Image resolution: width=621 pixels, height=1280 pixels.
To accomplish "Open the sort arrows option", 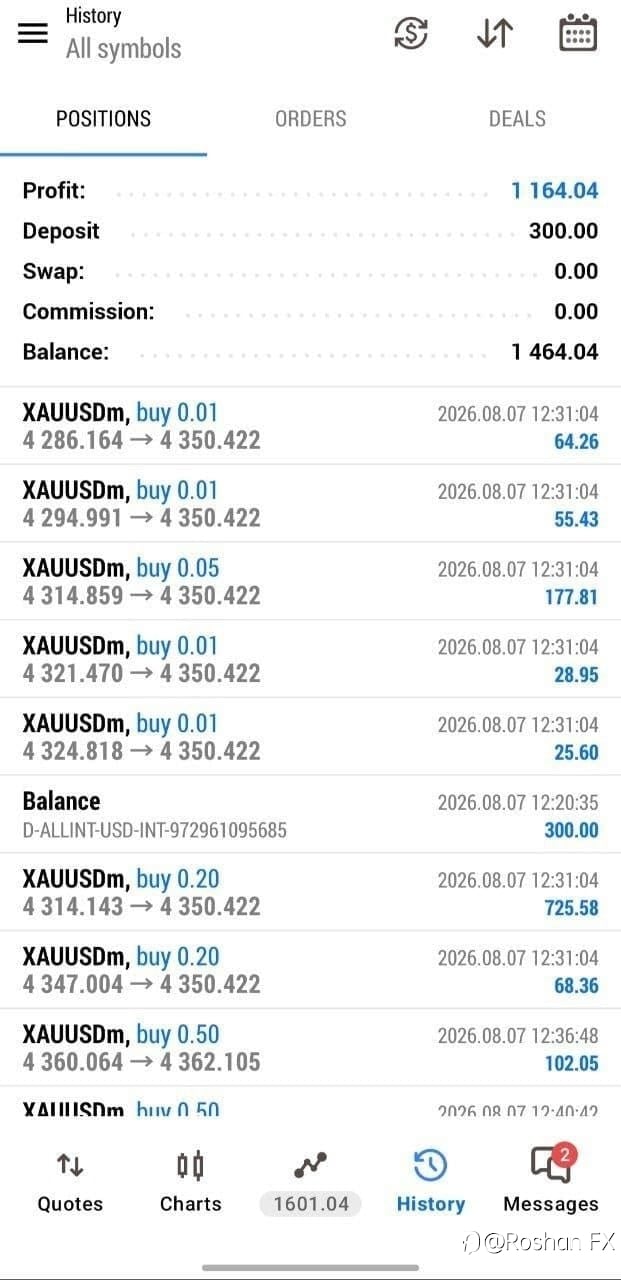I will pyautogui.click(x=494, y=33).
